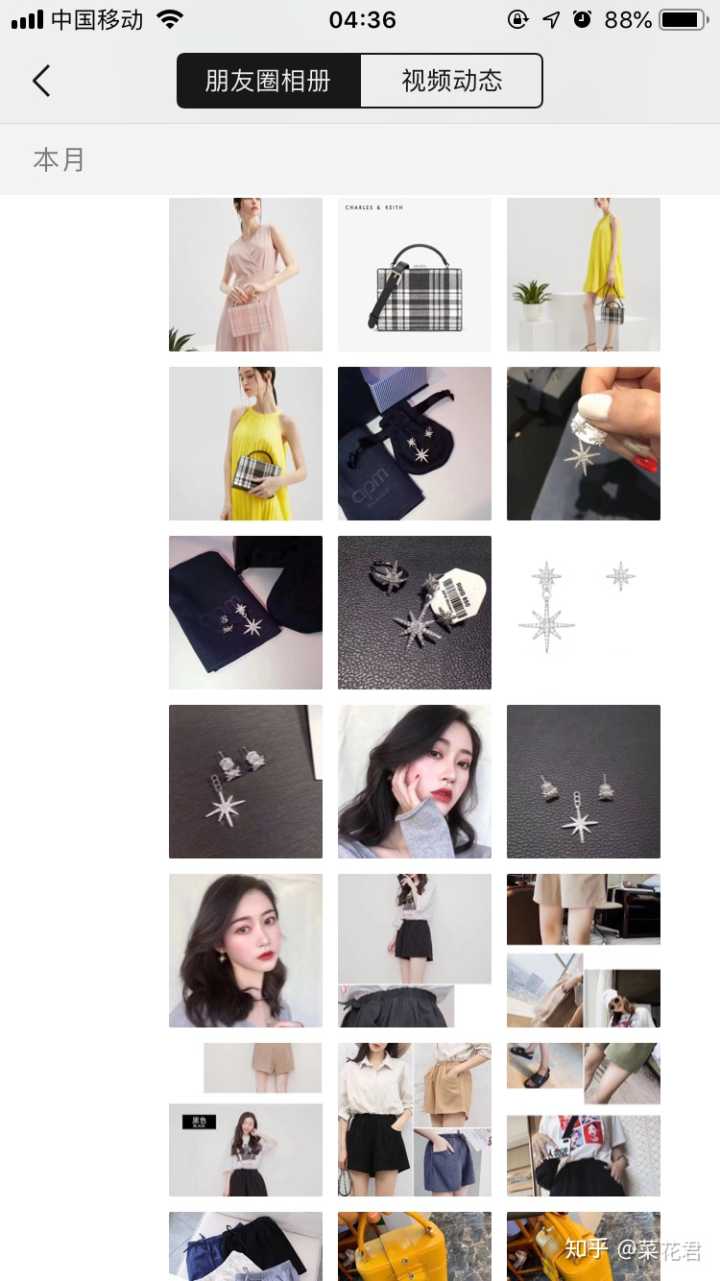This screenshot has width=720, height=1281.
Task: Open photo of hand with white nails holding earring
Action: coord(583,443)
